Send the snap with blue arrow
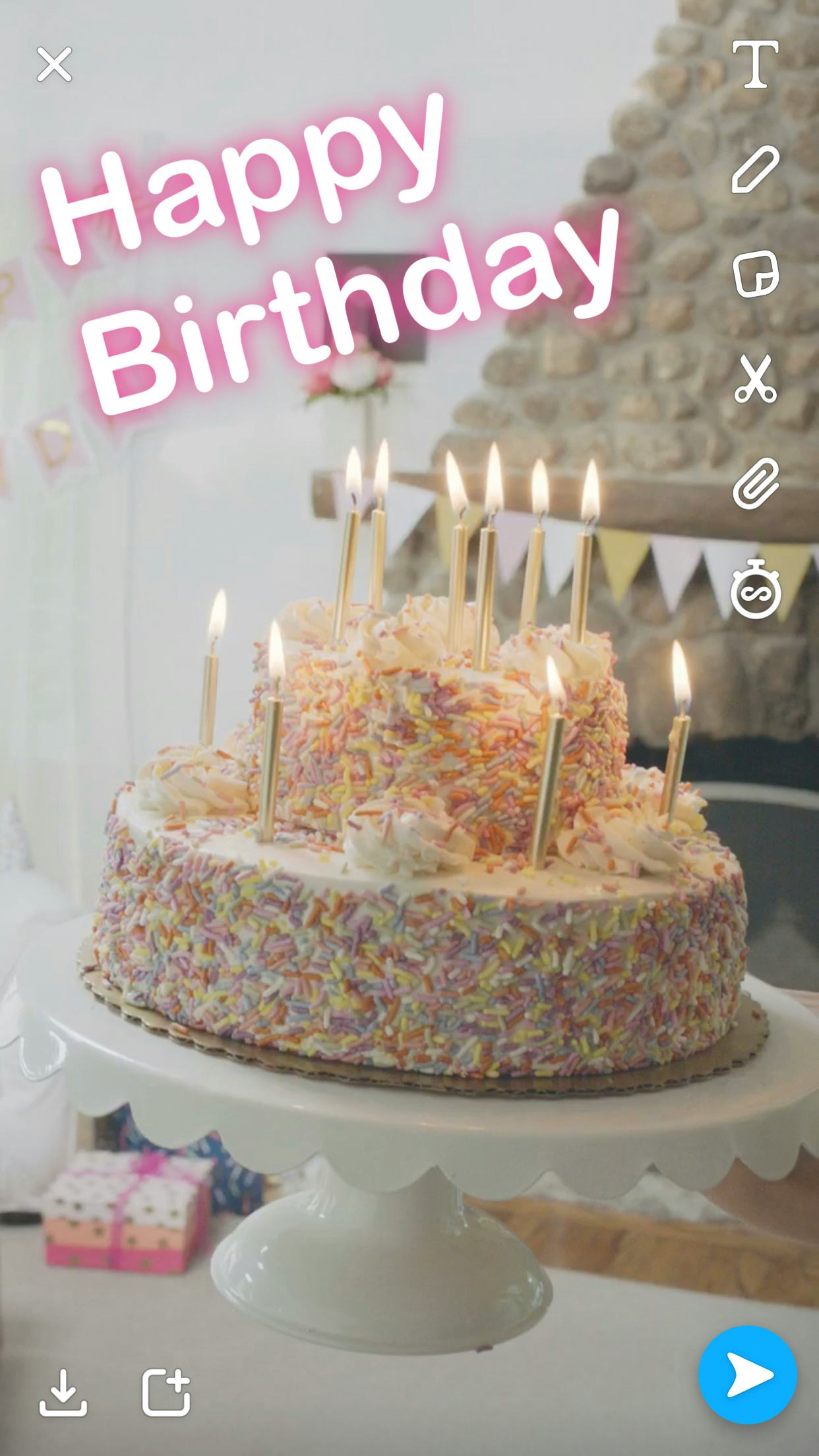This screenshot has height=1456, width=819. pyautogui.click(x=748, y=1375)
